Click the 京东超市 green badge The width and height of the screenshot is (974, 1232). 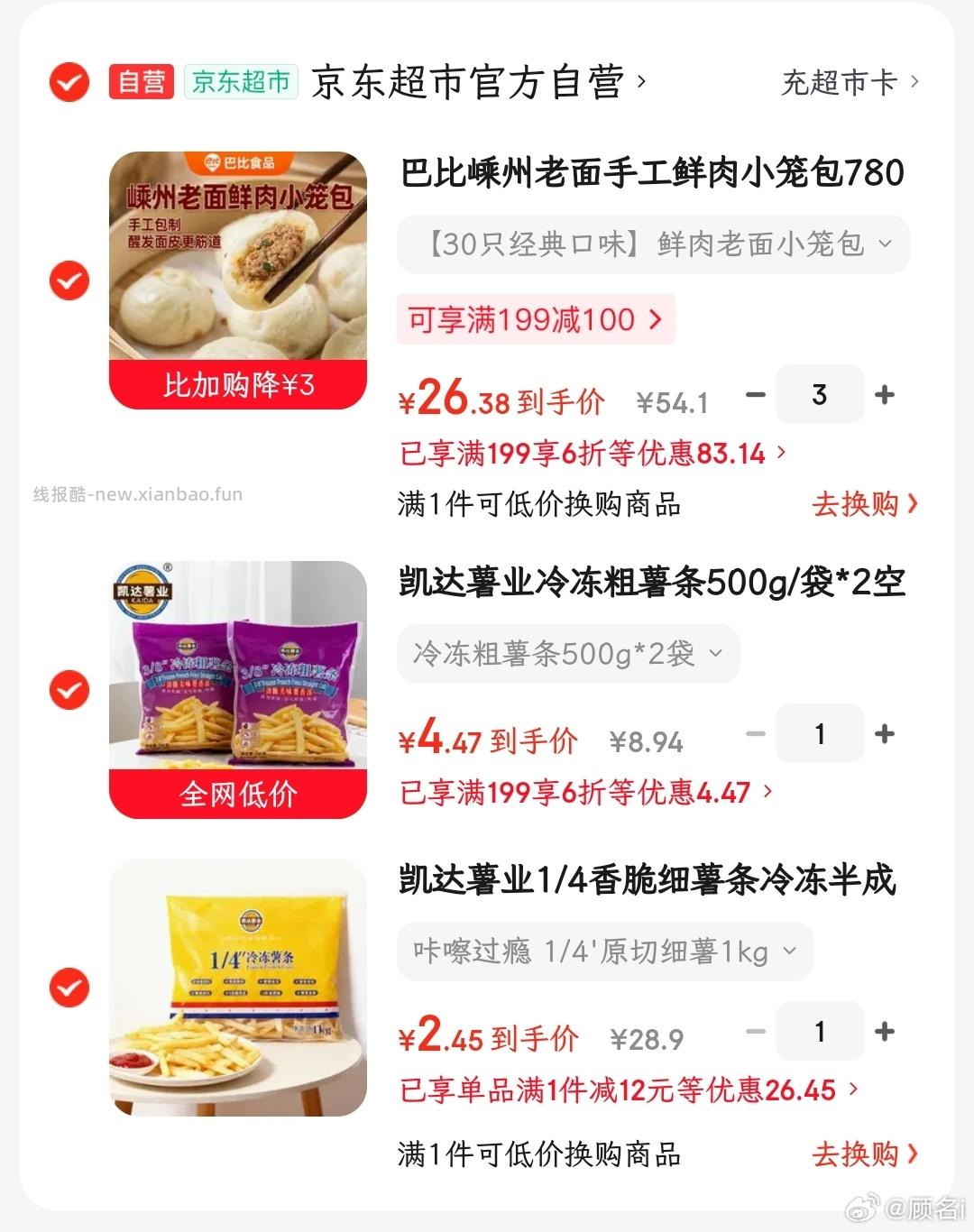click(x=239, y=82)
